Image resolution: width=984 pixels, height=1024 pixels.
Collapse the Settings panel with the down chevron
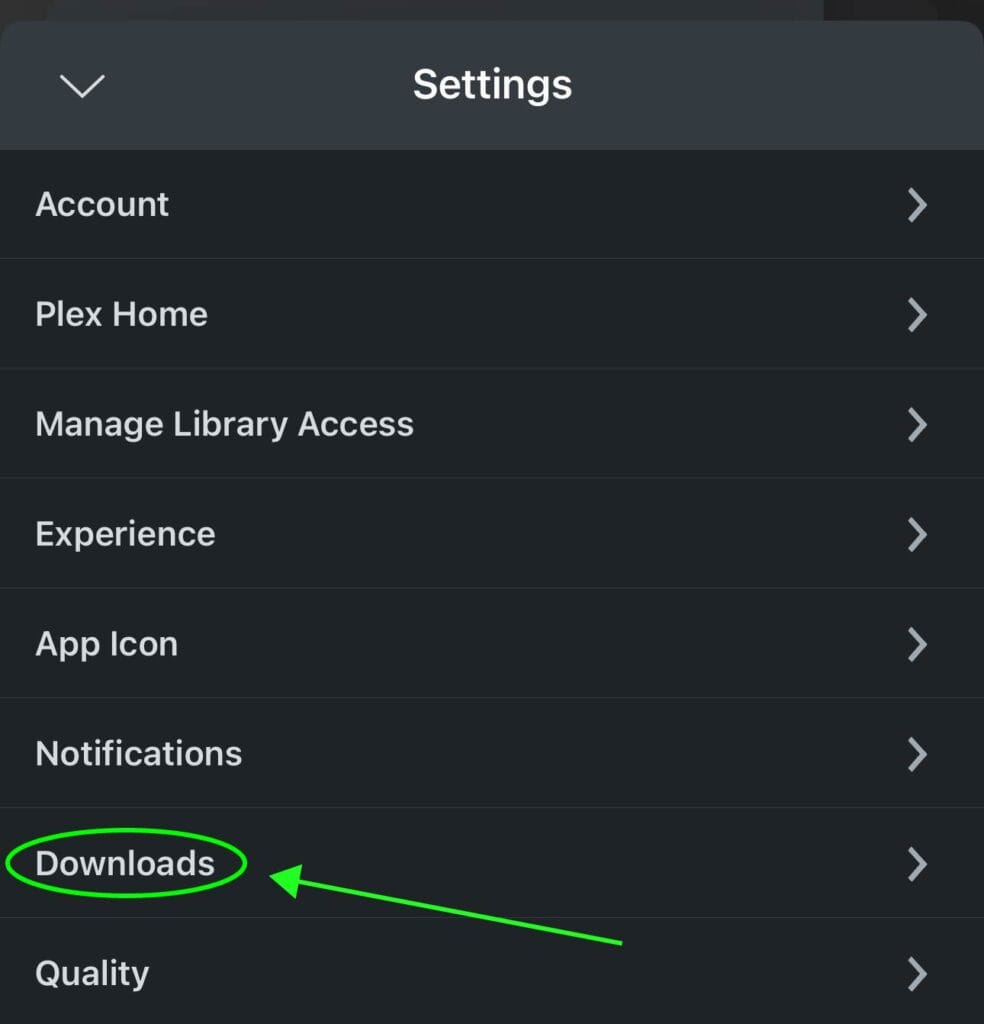pyautogui.click(x=82, y=86)
